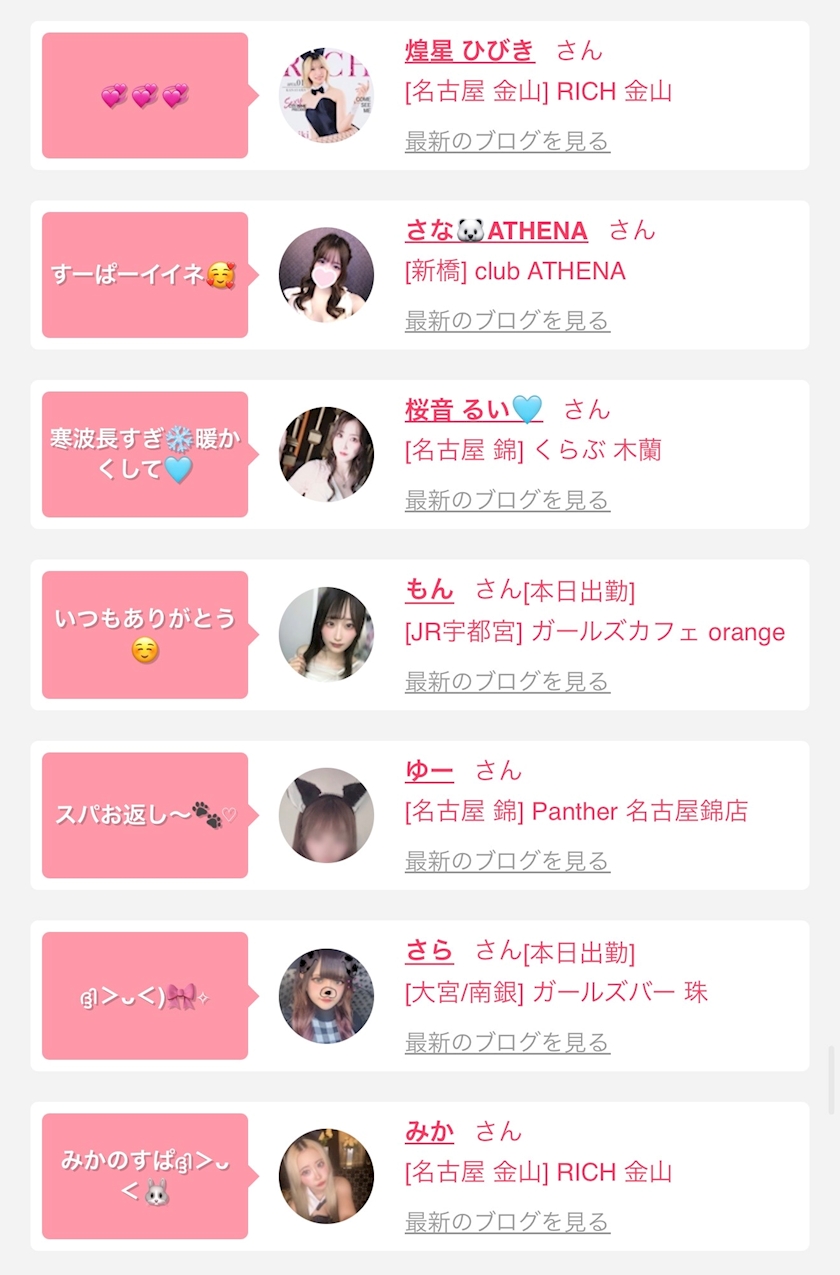This screenshot has height=1275, width=840.
Task: View latest blog of ゆー
Action: (x=507, y=861)
